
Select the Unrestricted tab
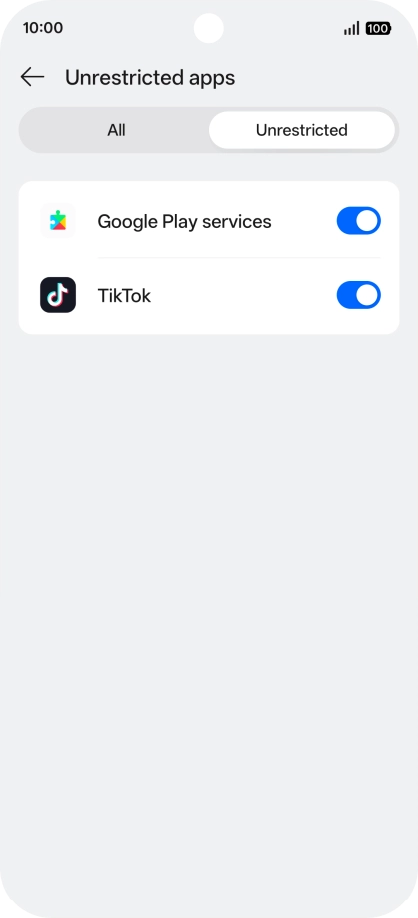(301, 130)
